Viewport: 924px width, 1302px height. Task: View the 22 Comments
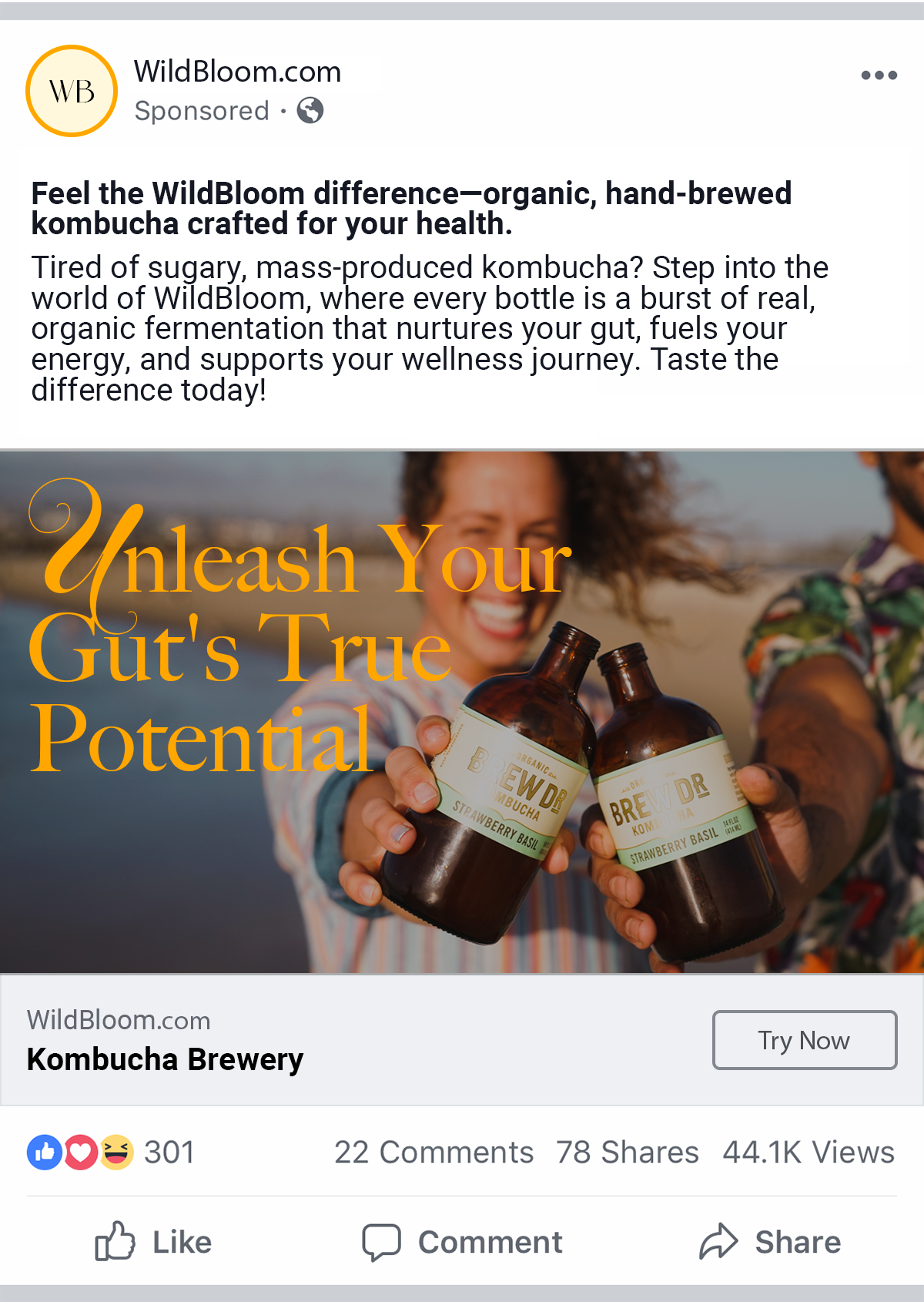pyautogui.click(x=434, y=1153)
